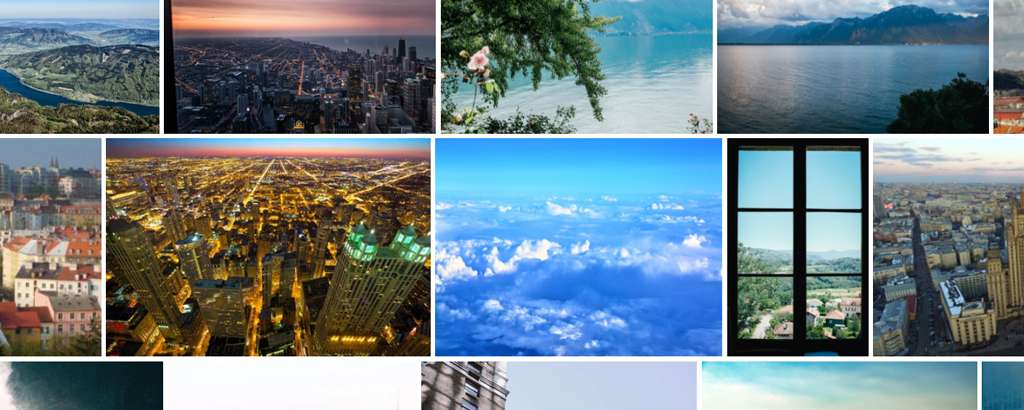Open the clouds from above photo
This screenshot has width=1024, height=410.
click(578, 247)
